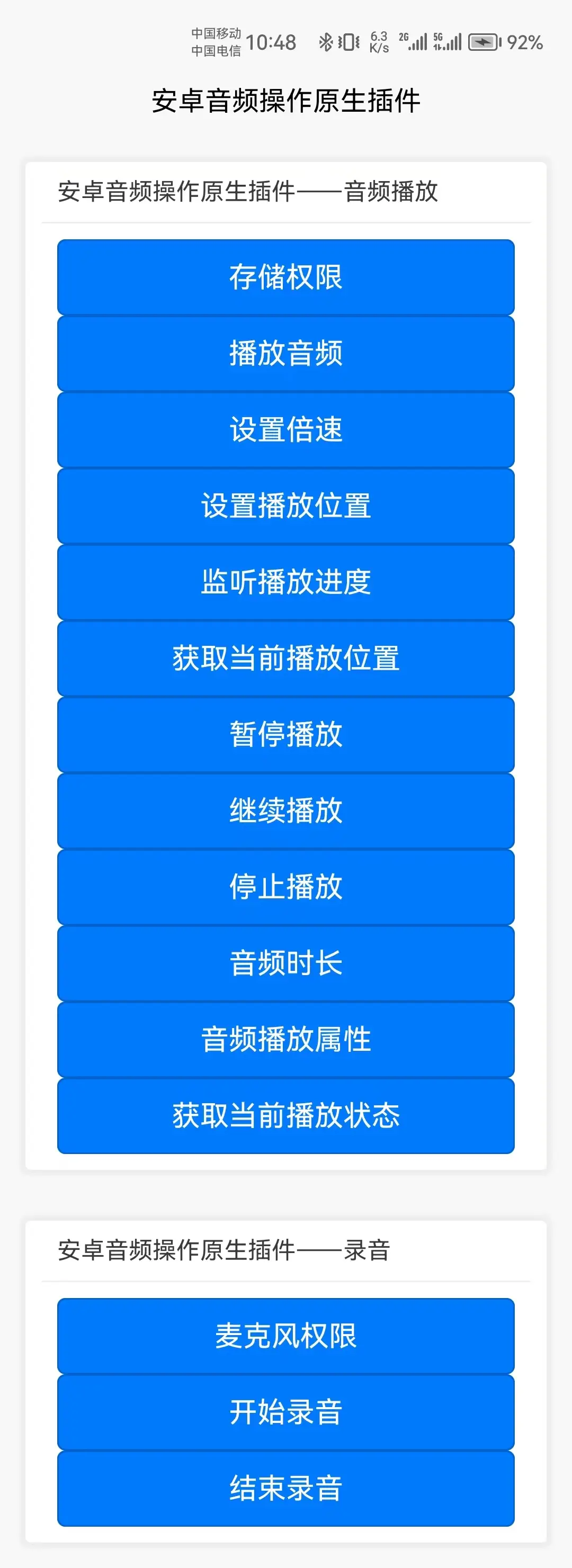The width and height of the screenshot is (572, 1568).
Task: End recording with 结束录音
Action: click(285, 1488)
